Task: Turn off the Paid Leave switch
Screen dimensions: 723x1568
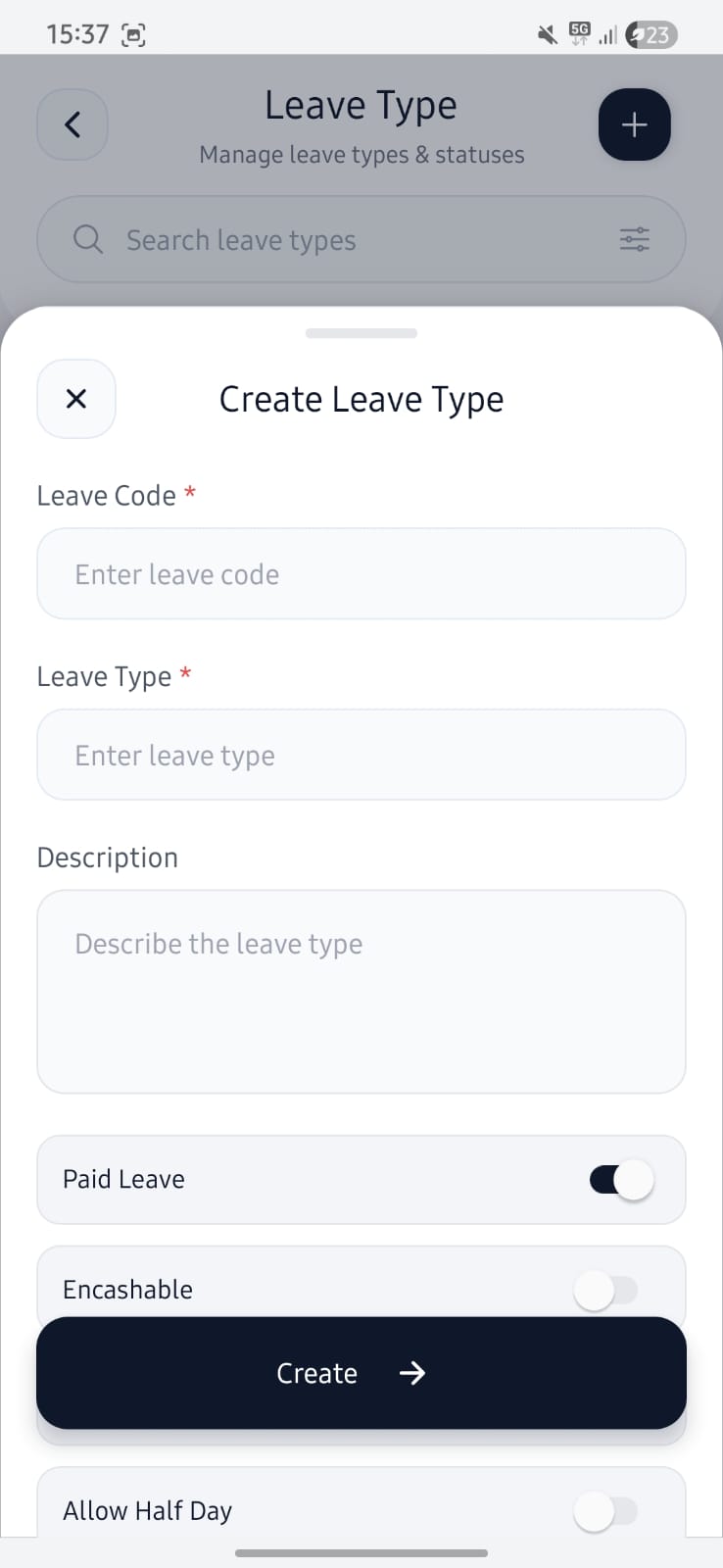Action: [x=621, y=1180]
